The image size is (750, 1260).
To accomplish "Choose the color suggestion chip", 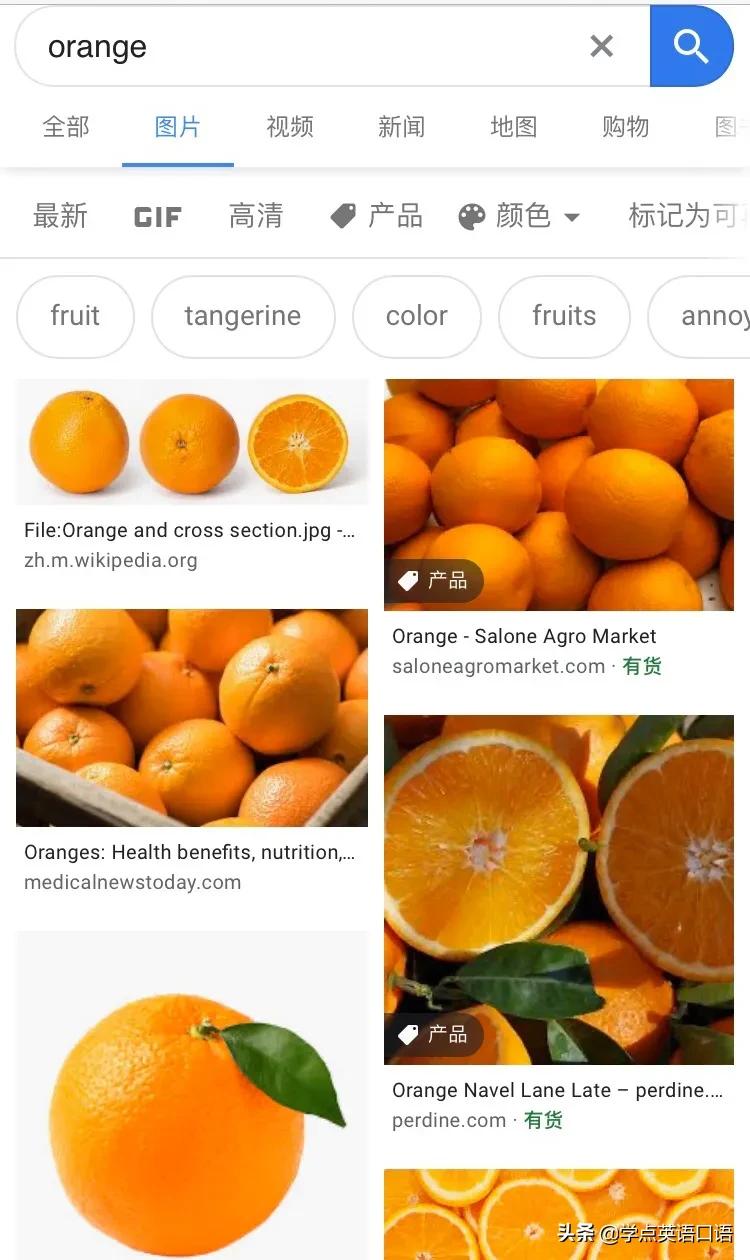I will tap(416, 316).
